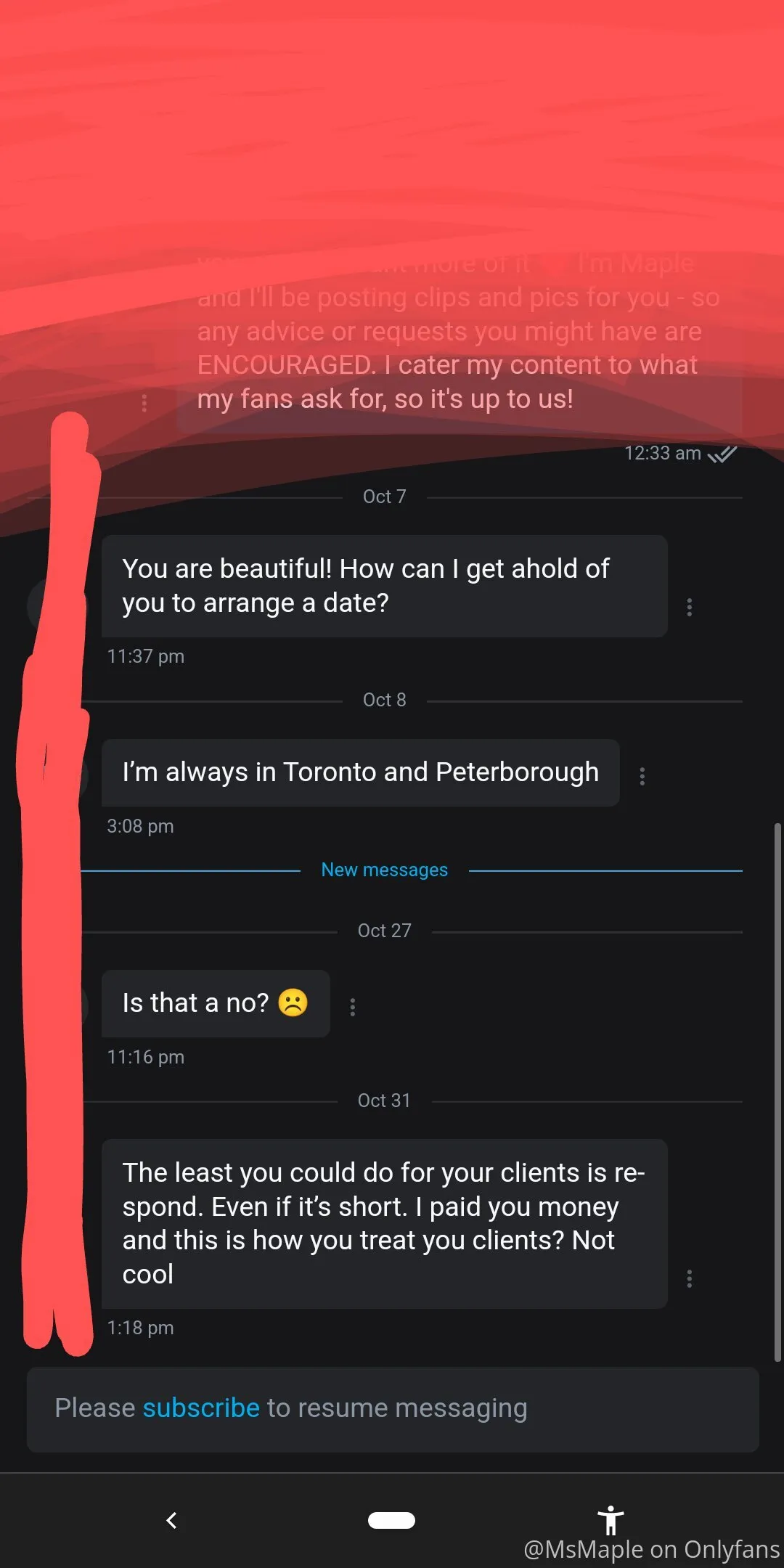
Task: Open the menu beside "Is that a no?"
Action: tap(353, 1006)
